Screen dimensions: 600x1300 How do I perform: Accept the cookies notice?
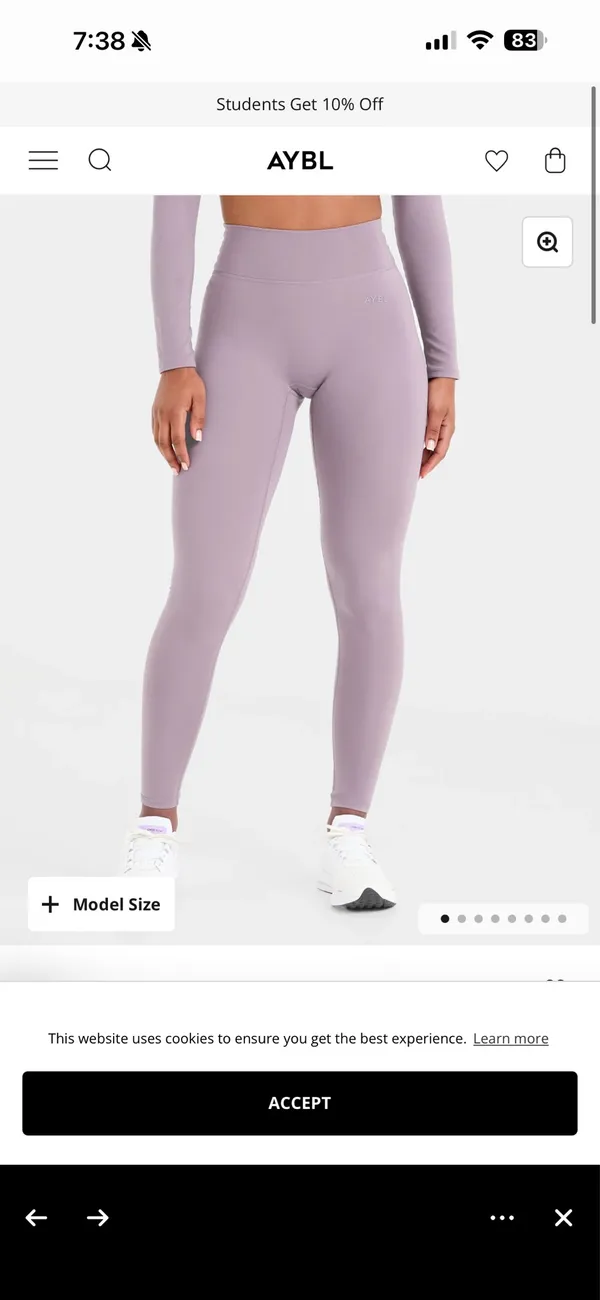(300, 1103)
